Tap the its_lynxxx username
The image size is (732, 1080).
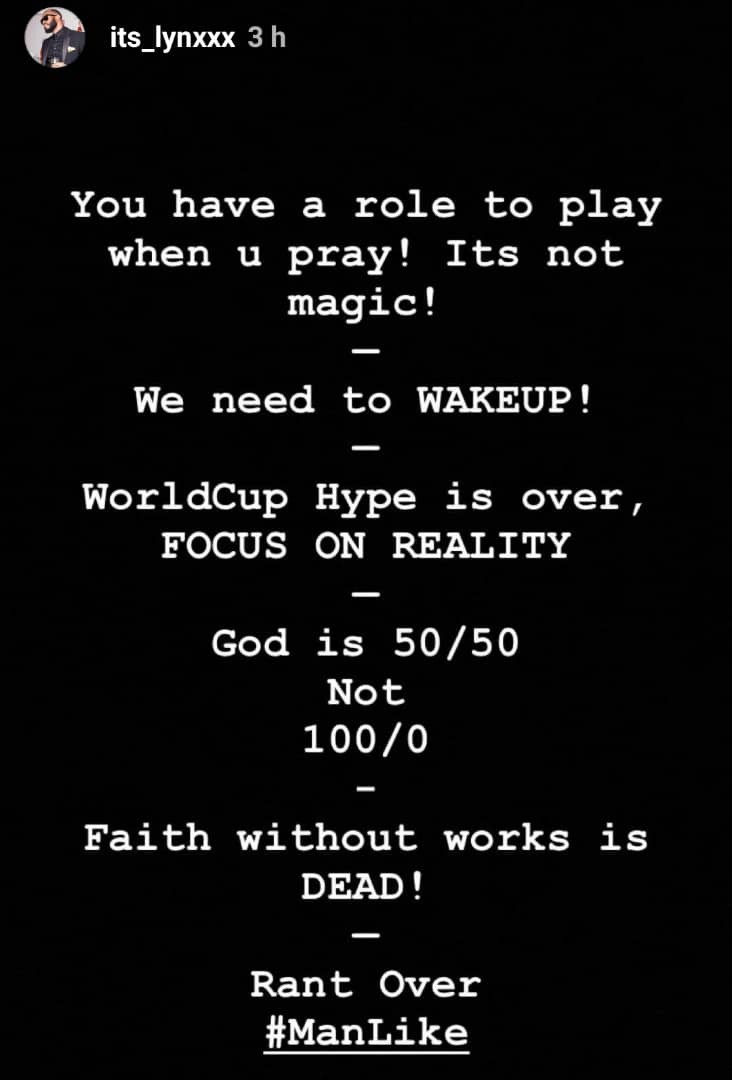[x=172, y=39]
